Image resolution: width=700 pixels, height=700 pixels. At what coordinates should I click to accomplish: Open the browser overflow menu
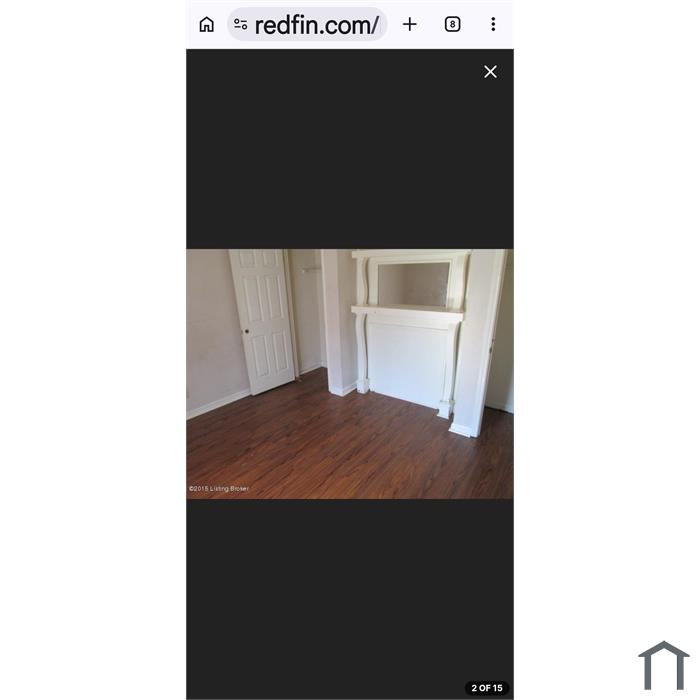tap(493, 24)
